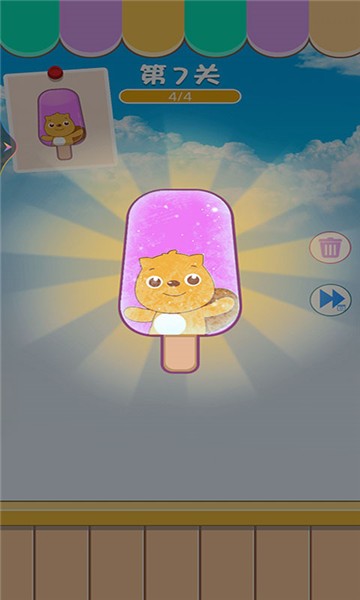Expand the side panel arrow tab

click(7, 147)
